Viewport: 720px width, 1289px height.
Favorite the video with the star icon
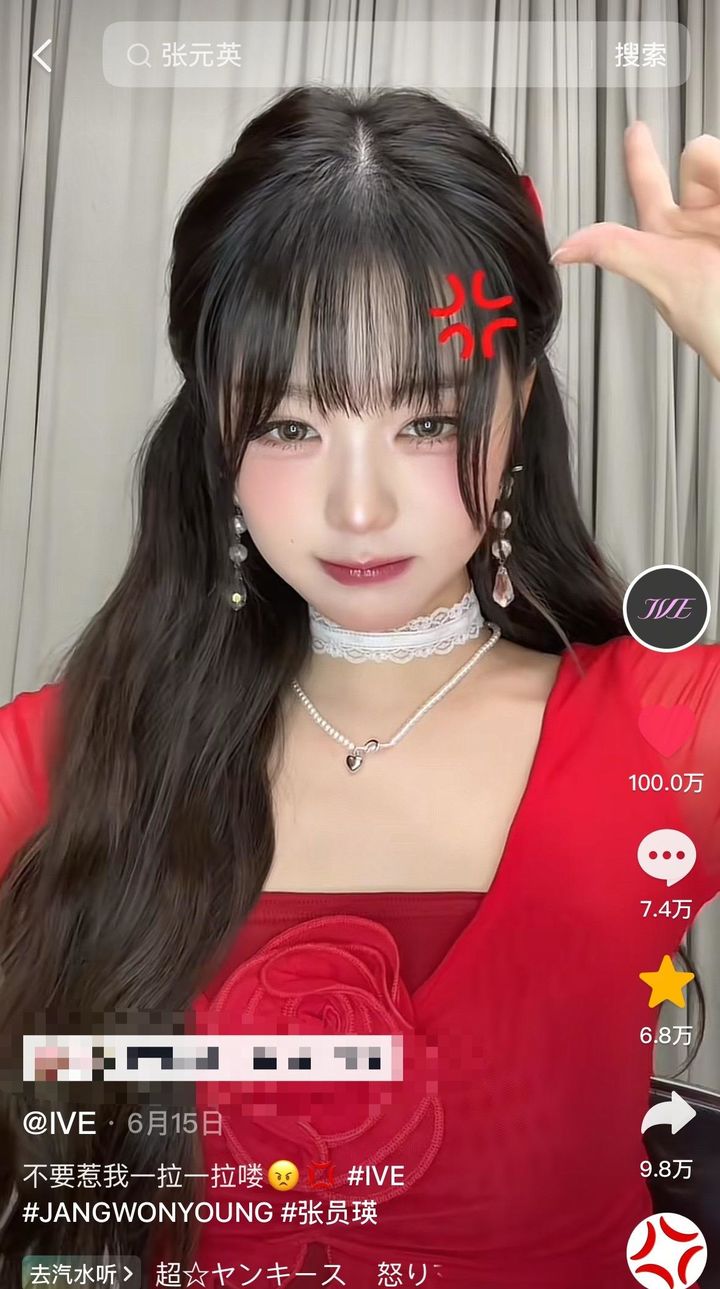(666, 984)
